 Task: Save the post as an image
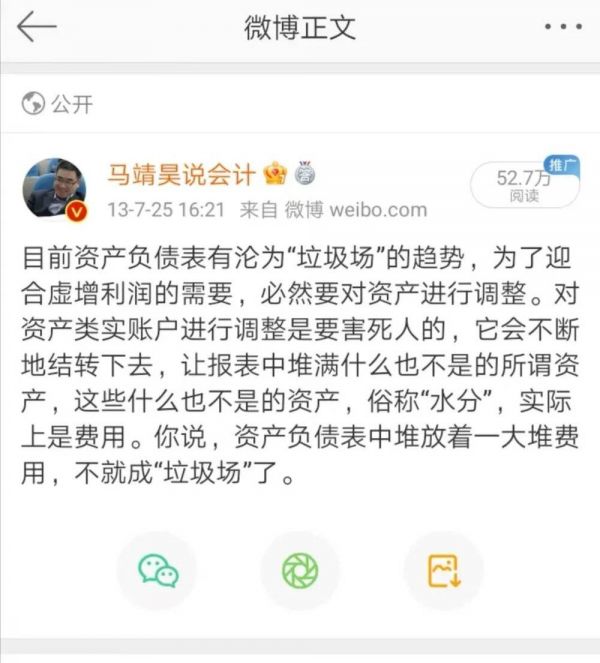pos(442,570)
